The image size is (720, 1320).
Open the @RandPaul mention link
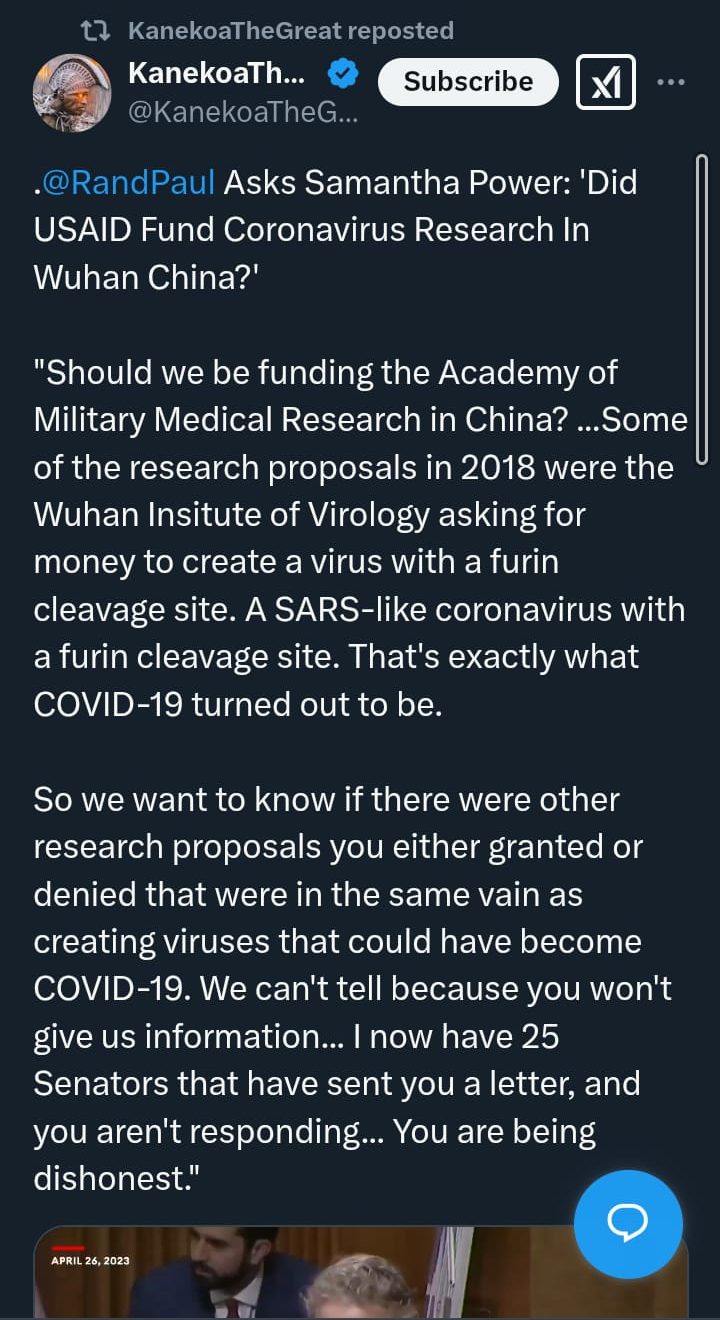(129, 183)
